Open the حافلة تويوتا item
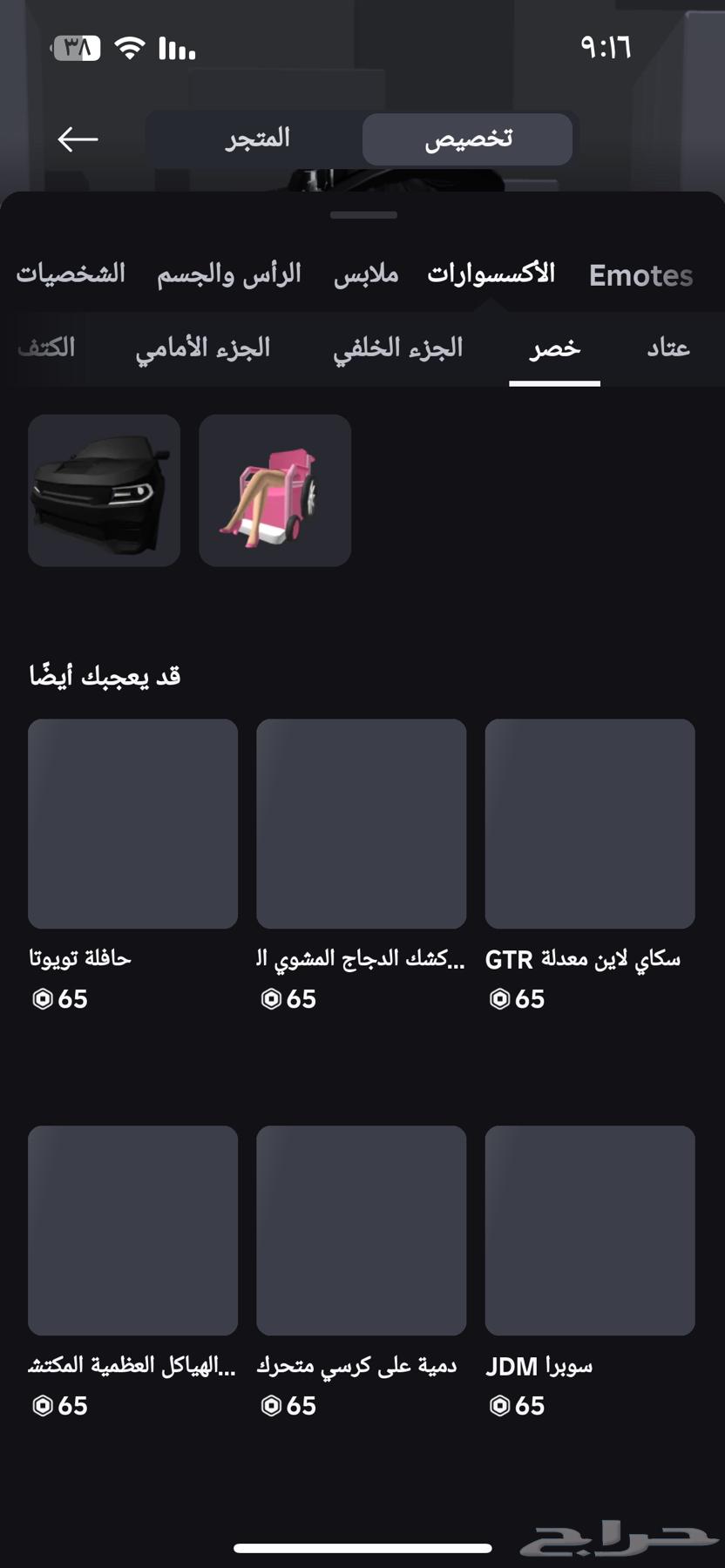This screenshot has width=725, height=1568. tap(132, 823)
